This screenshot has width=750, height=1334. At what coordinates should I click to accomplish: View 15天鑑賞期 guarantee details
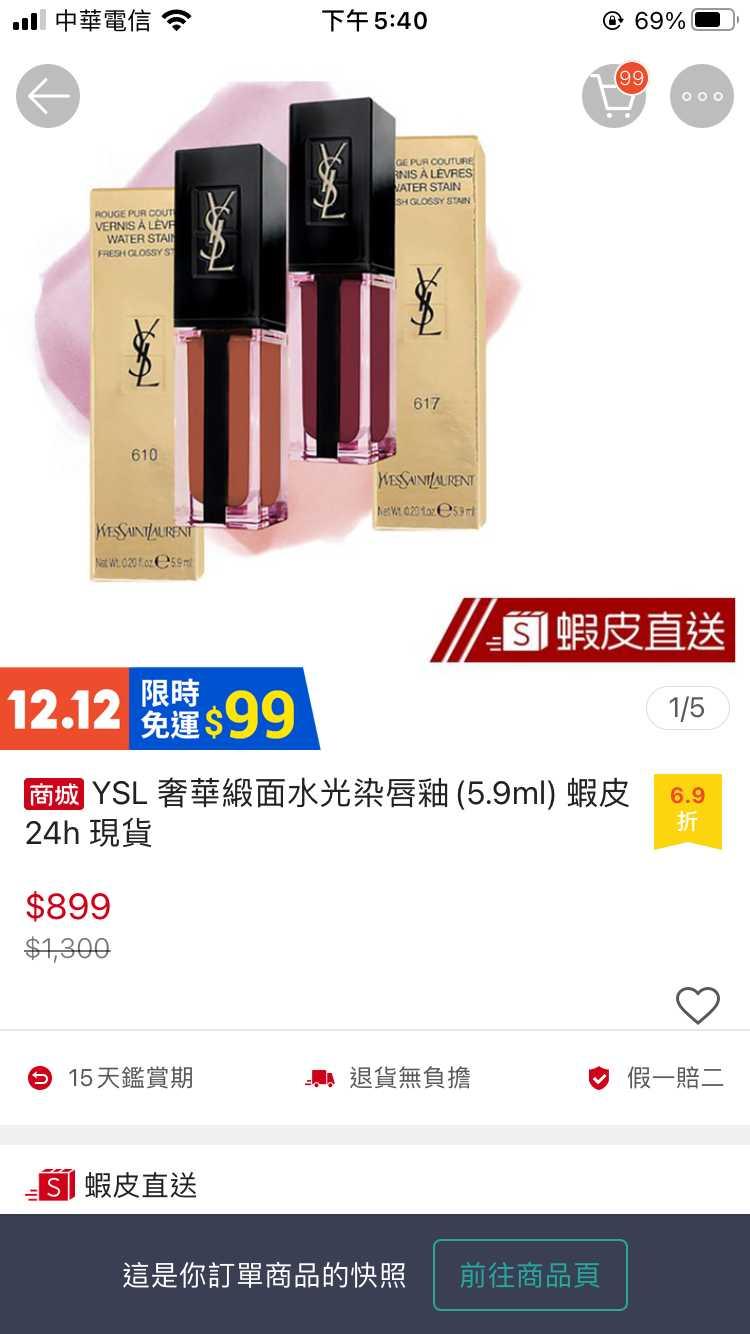coord(110,1078)
